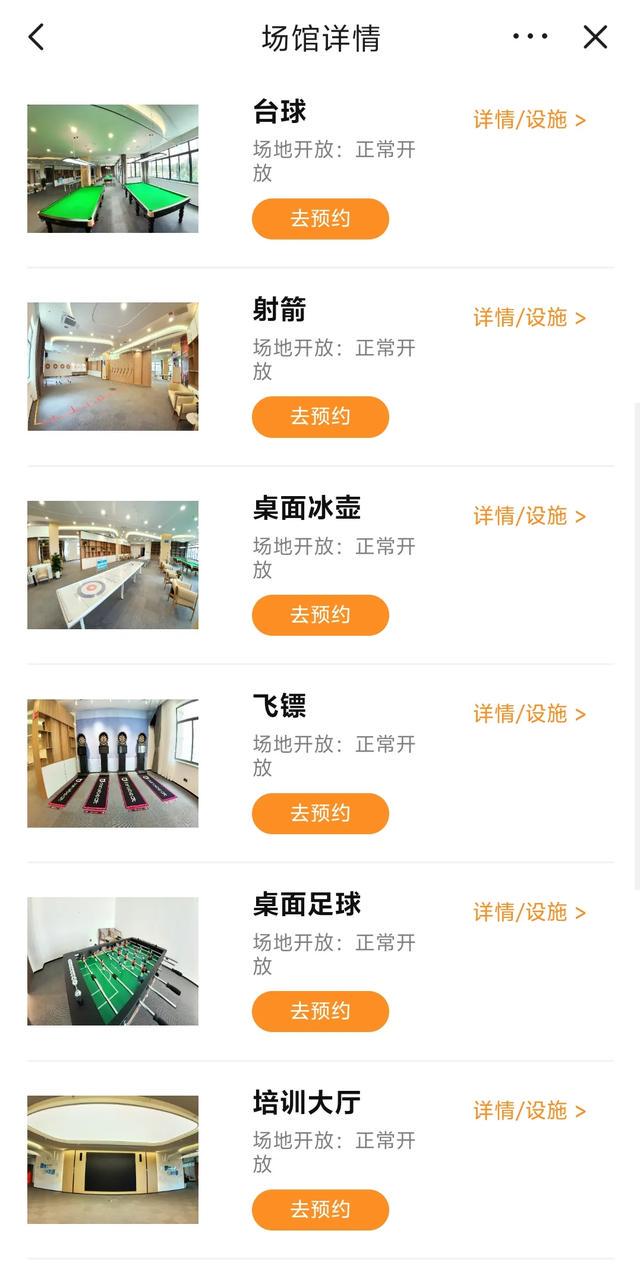Open the 台球 venue photo
The image size is (640, 1281).
[x=113, y=169]
